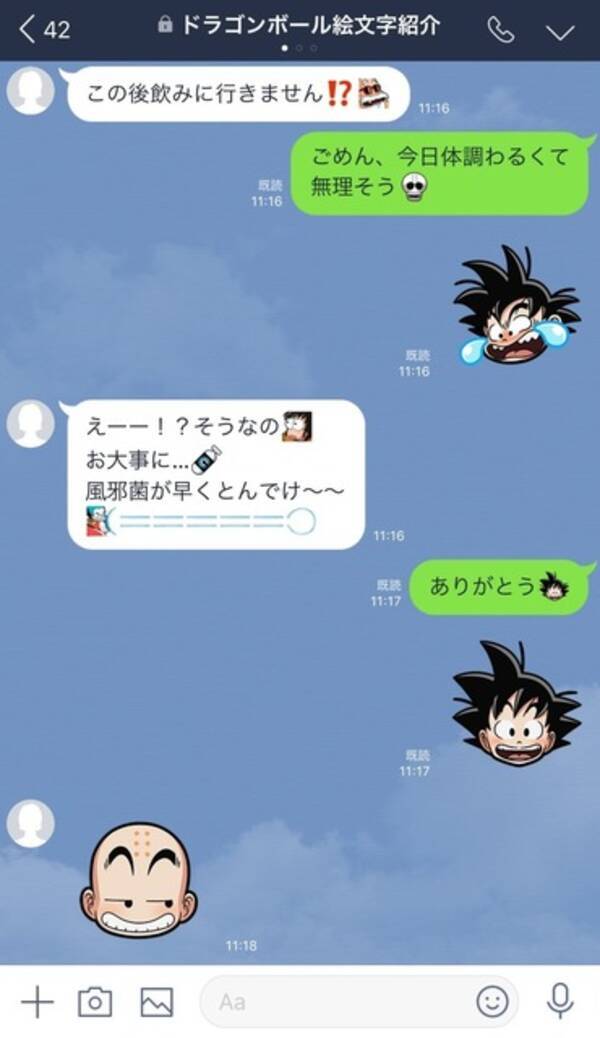Record a voice message with microphone
Viewport: 600px width, 1038px height.
(x=560, y=1001)
